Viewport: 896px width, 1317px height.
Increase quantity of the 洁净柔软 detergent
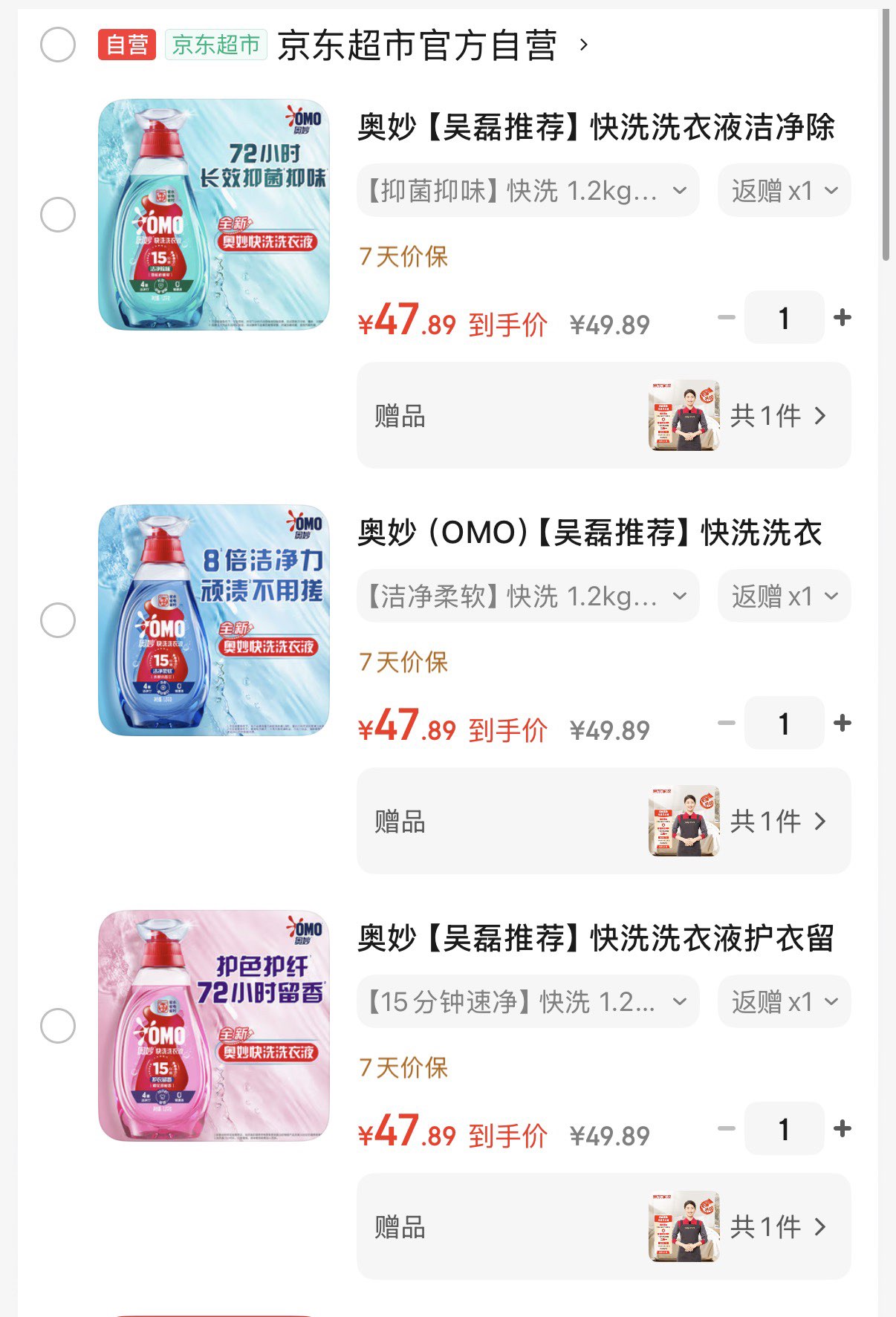pos(843,723)
